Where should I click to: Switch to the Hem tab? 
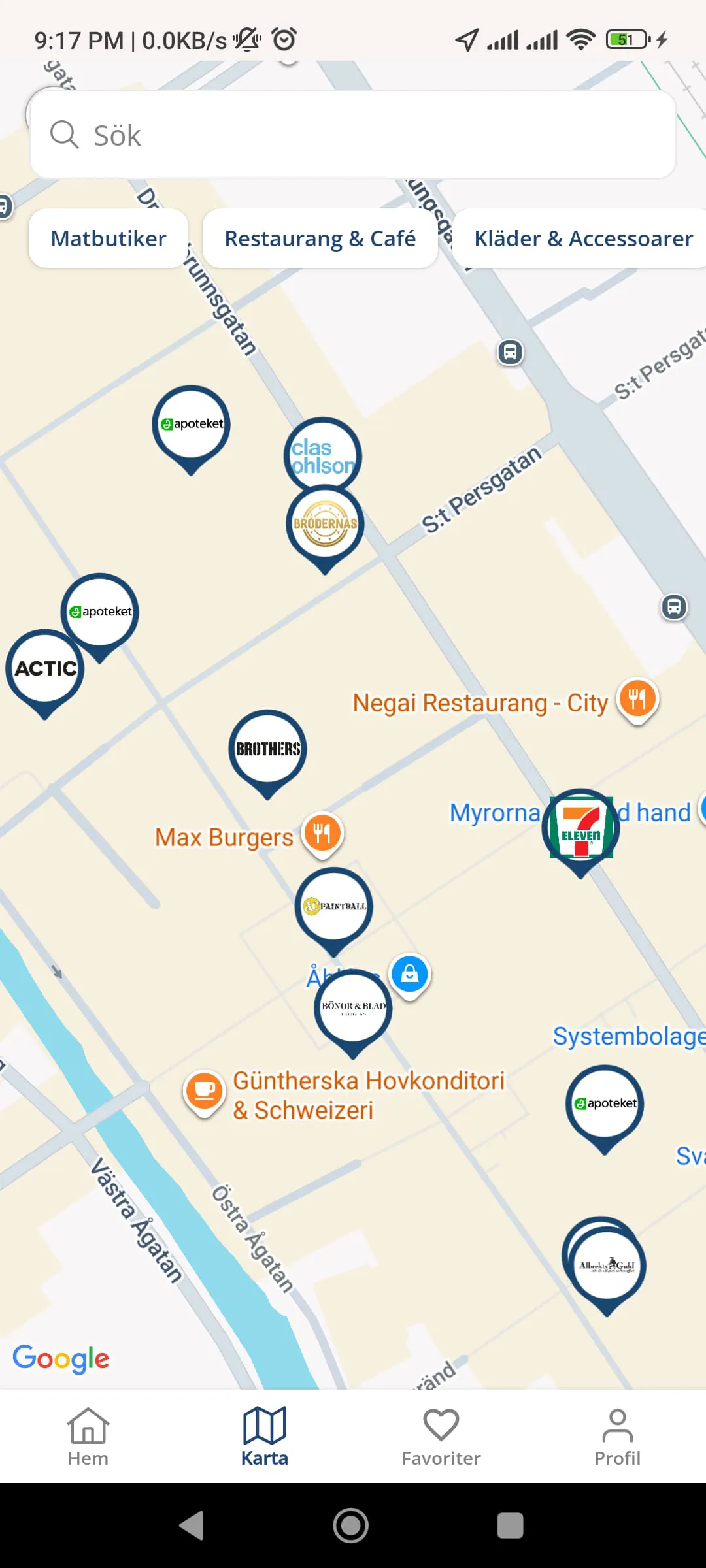(88, 1436)
